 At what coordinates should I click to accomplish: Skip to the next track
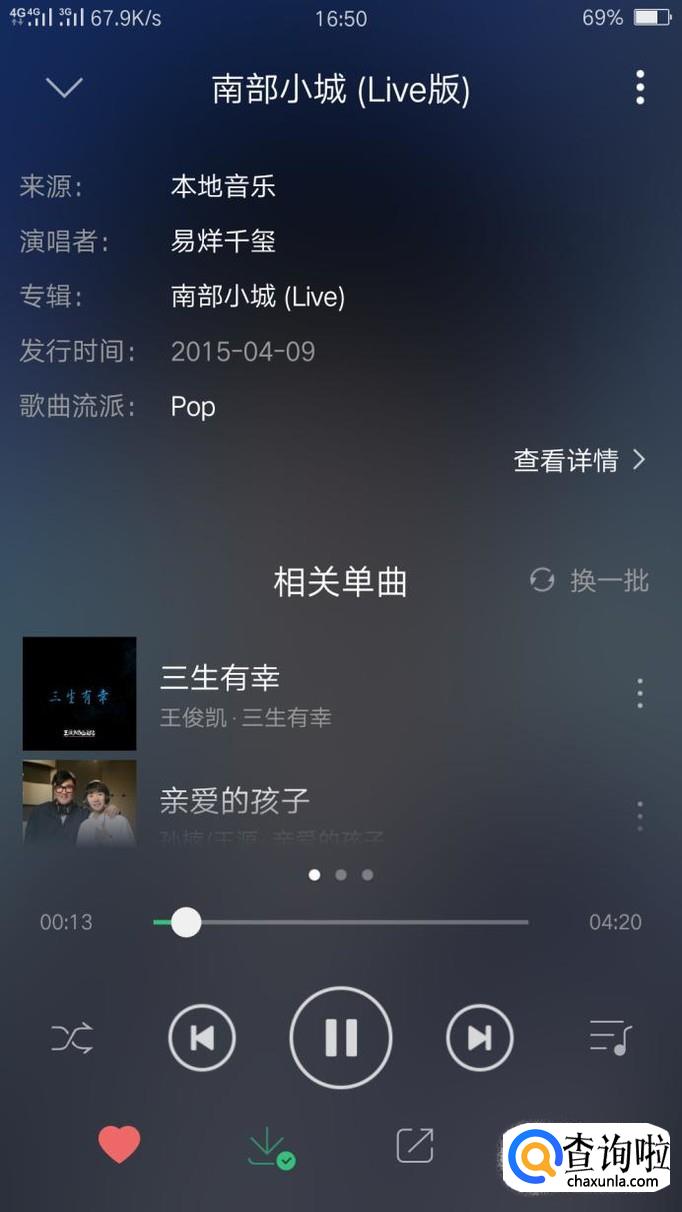(x=480, y=1038)
